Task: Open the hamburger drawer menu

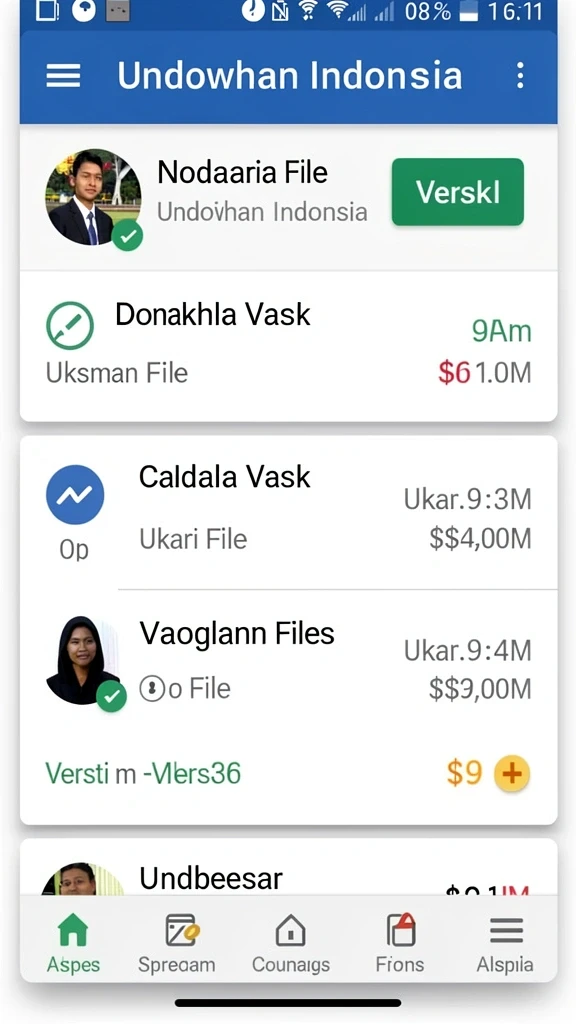Action: (63, 76)
